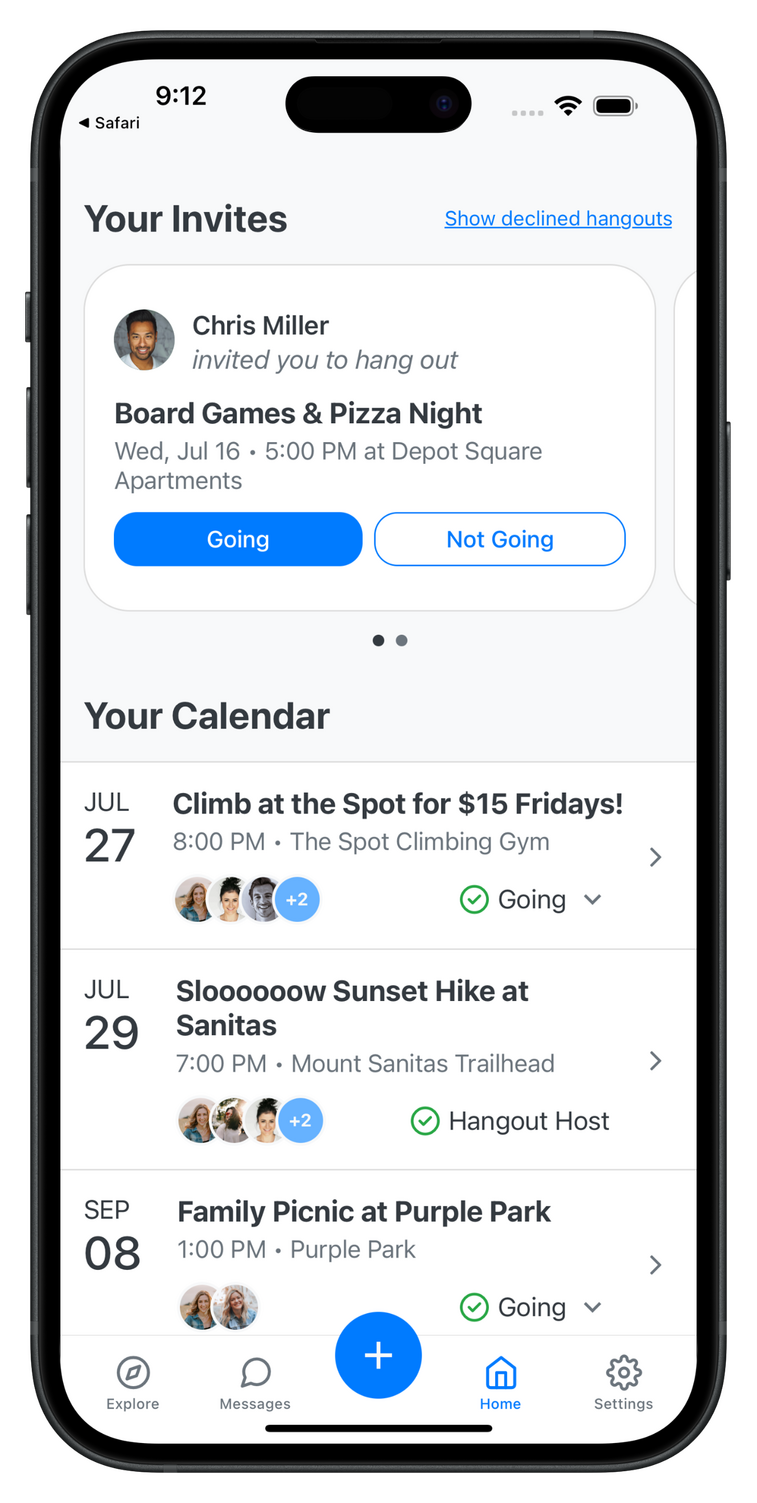
Task: Change Going status for Family Picnic
Action: [x=591, y=1307]
